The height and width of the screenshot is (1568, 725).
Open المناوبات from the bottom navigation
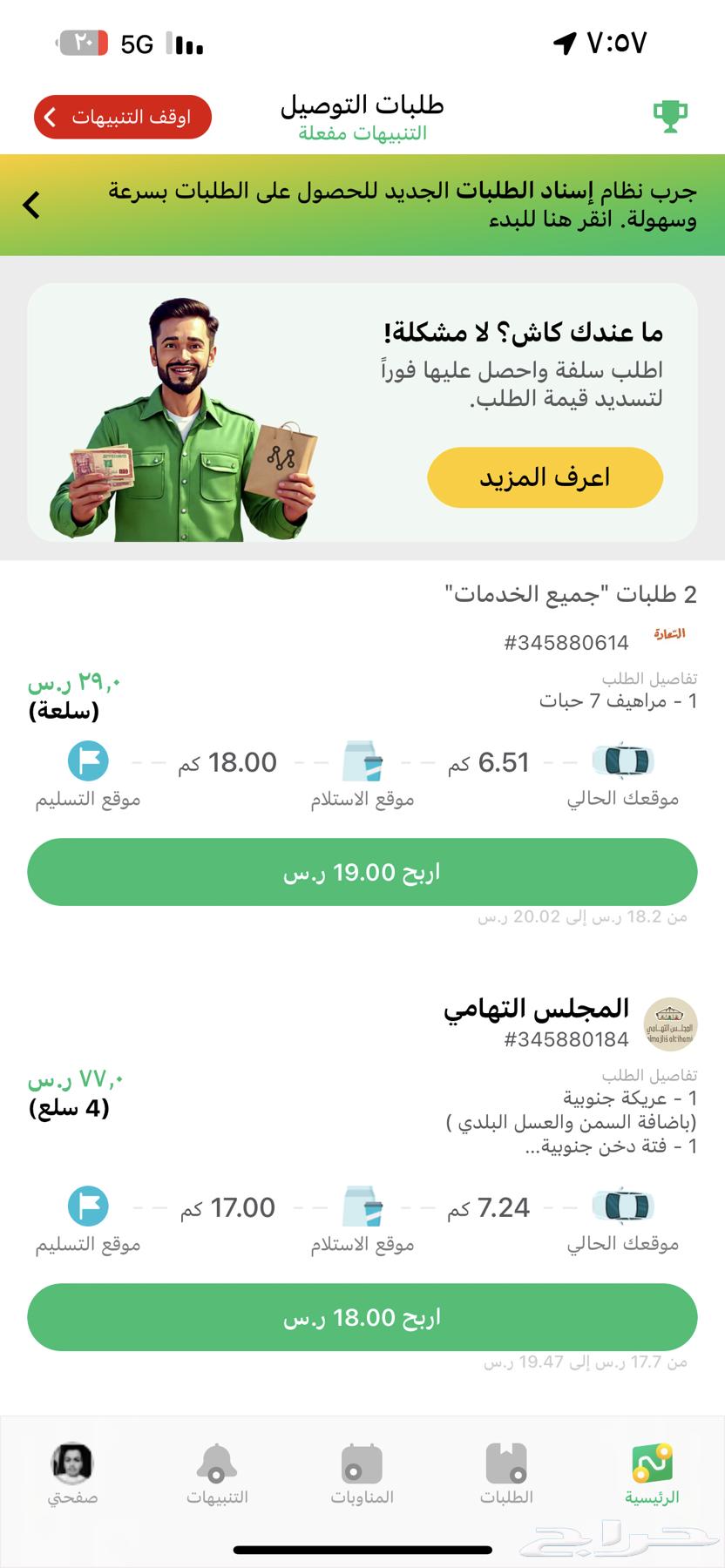[362, 1472]
